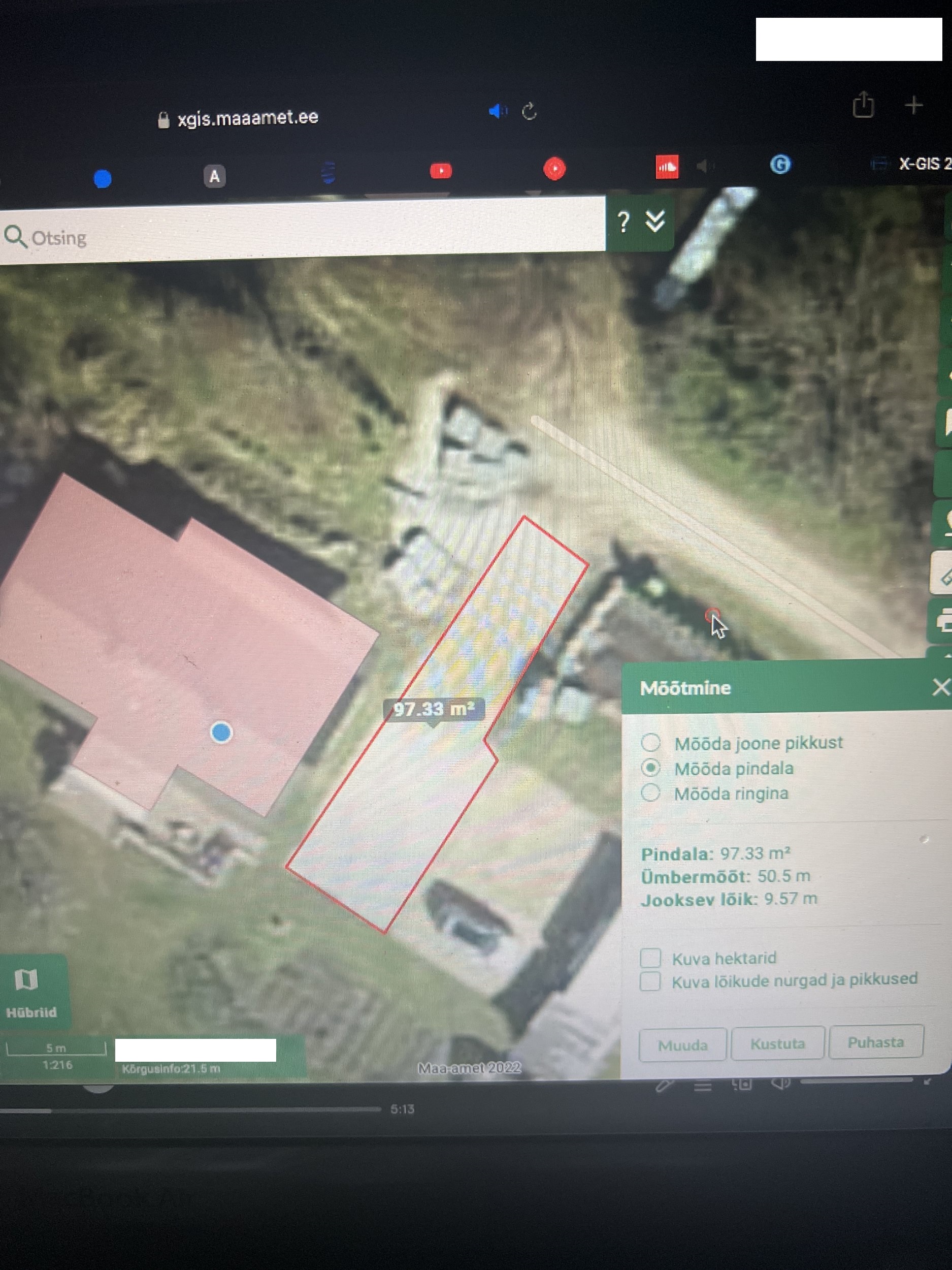This screenshot has height=1270, width=952.
Task: Switch to the SoundCloud browser tab
Action: click(667, 167)
